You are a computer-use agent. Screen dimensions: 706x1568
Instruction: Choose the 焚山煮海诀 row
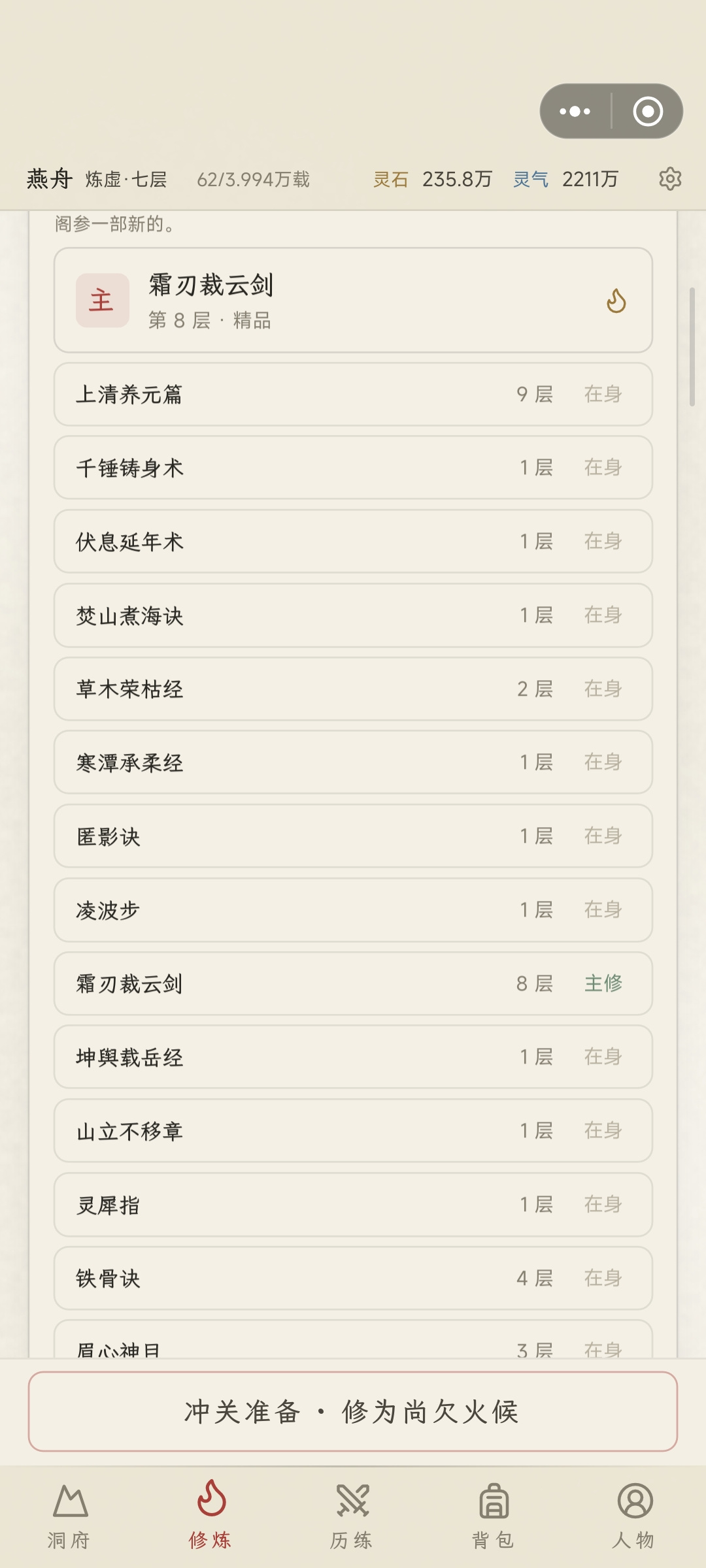353,615
